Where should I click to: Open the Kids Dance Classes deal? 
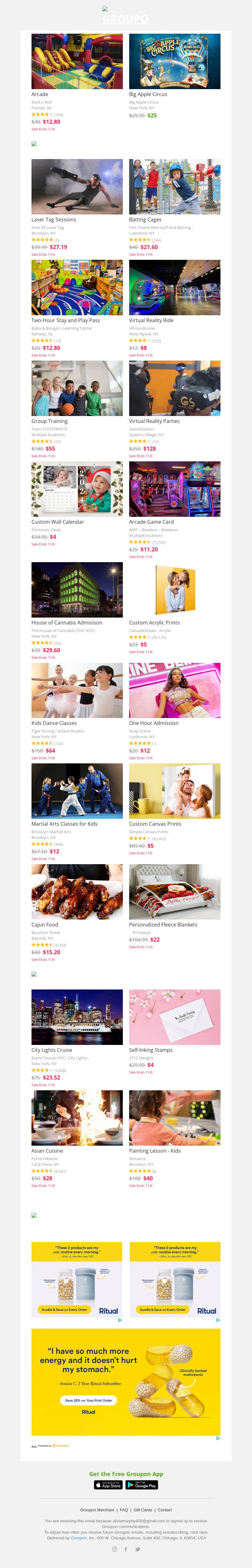tap(77, 690)
